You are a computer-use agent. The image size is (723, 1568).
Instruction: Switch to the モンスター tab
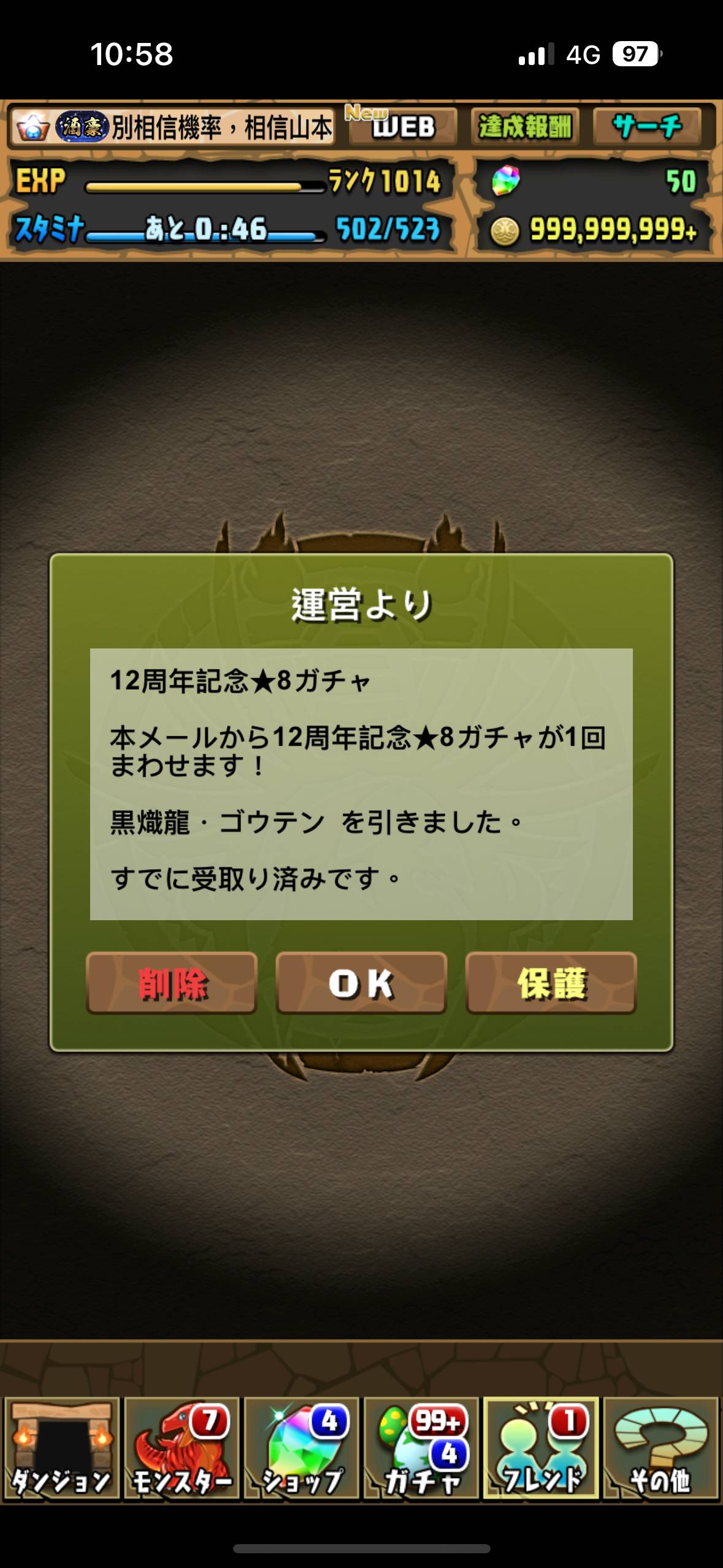182,1448
